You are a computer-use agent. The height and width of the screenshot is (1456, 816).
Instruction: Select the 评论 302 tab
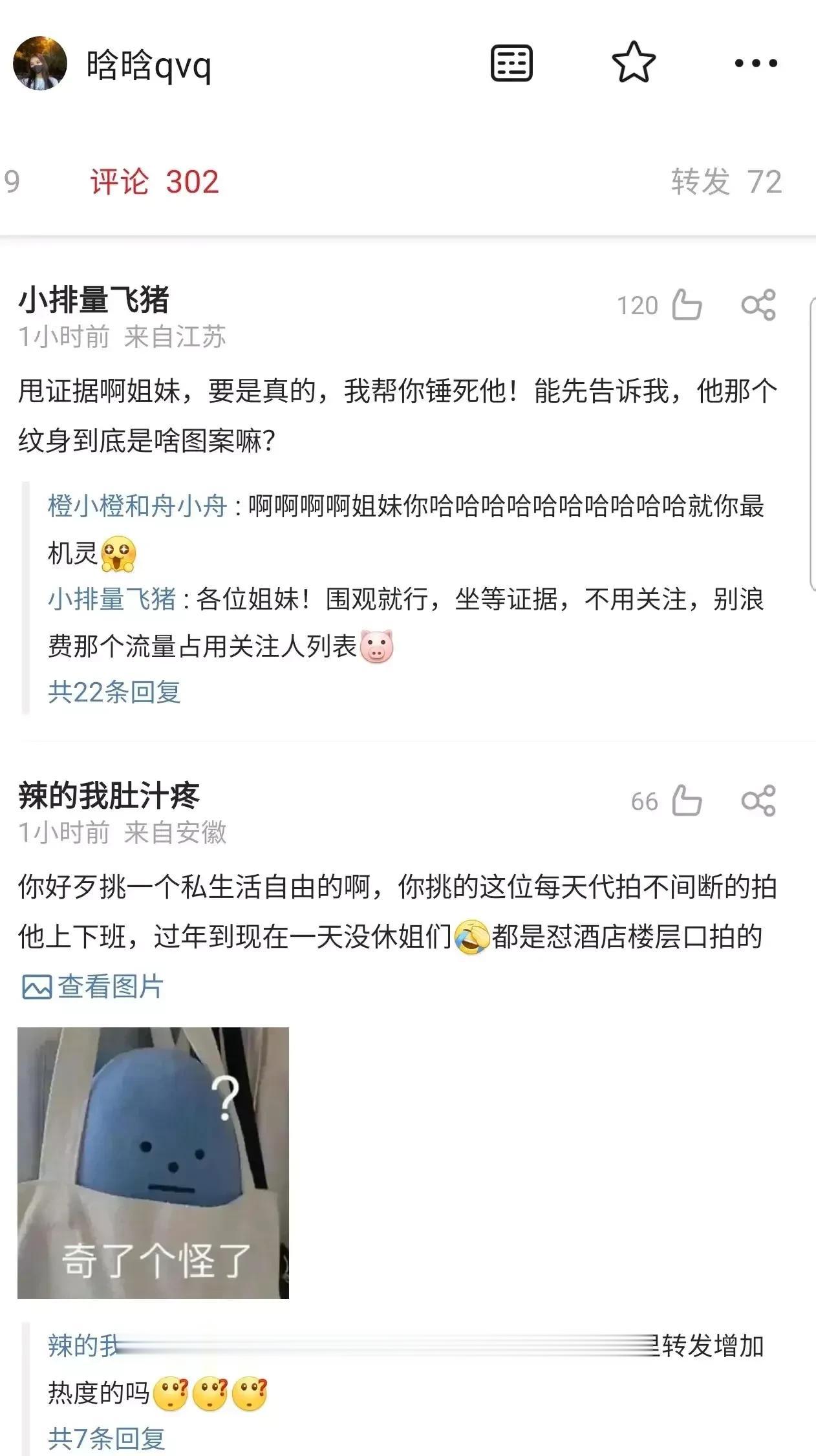155,182
